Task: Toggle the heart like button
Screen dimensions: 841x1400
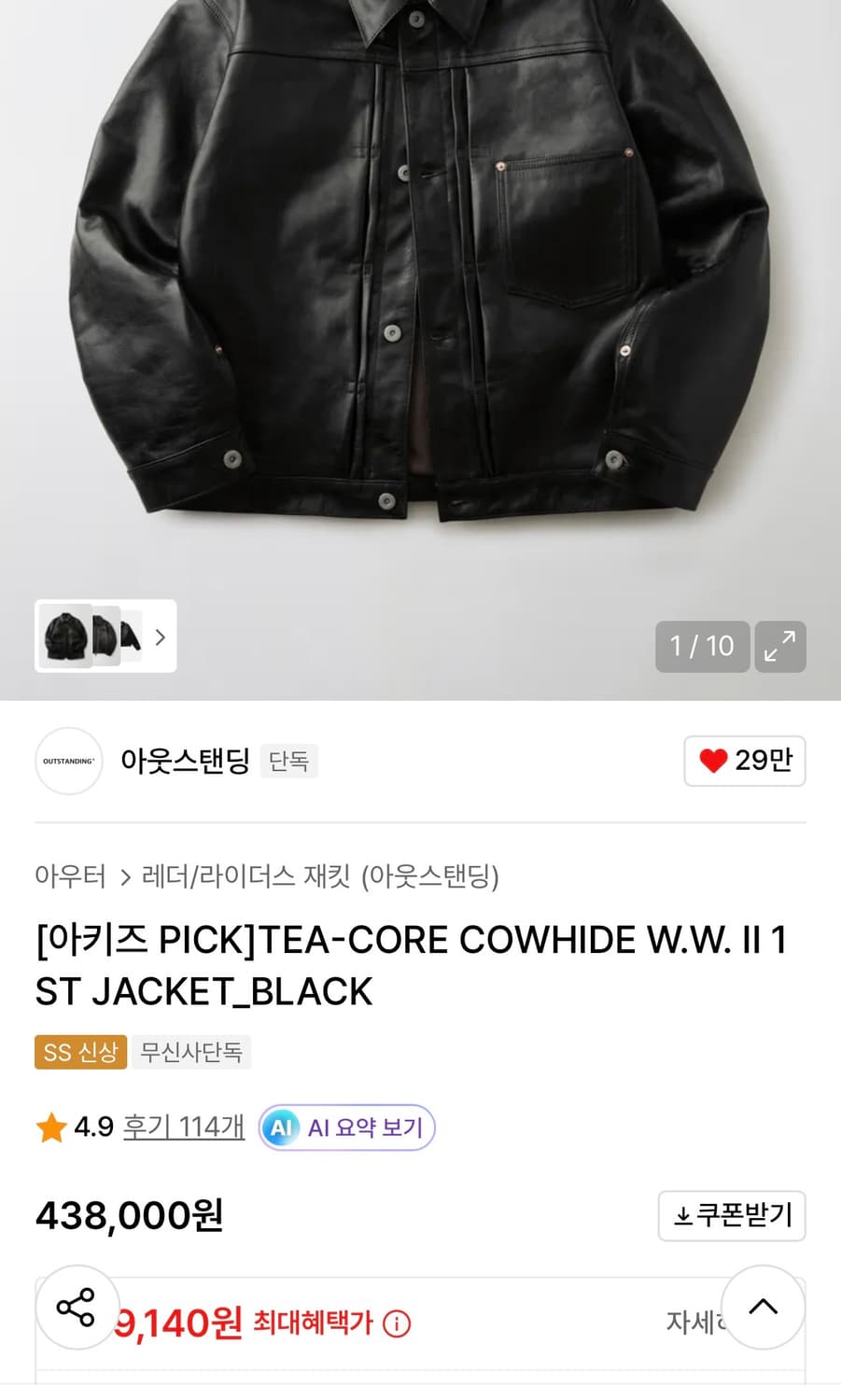Action: point(744,761)
